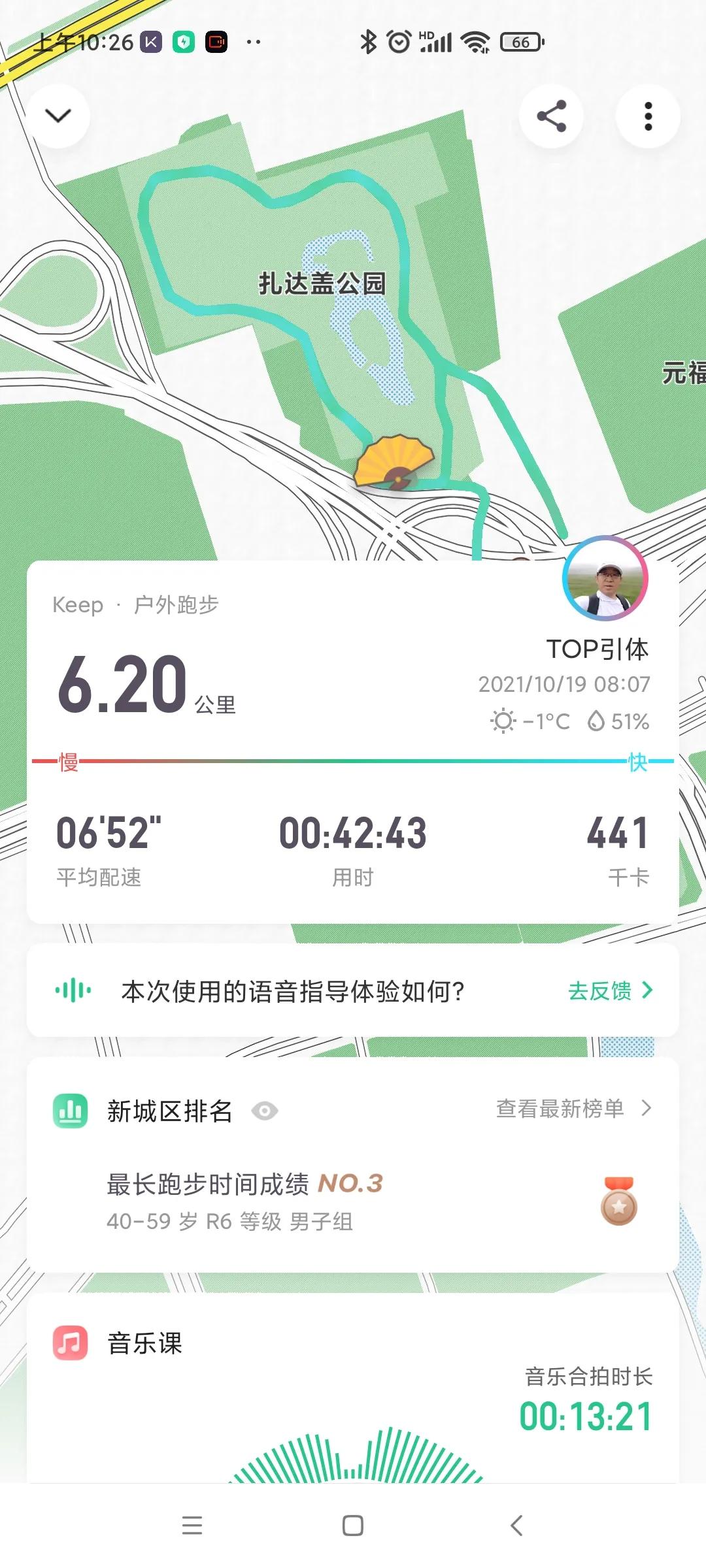Open TOP引体 profile avatar
Viewport: 706px width, 1568px height.
605,581
